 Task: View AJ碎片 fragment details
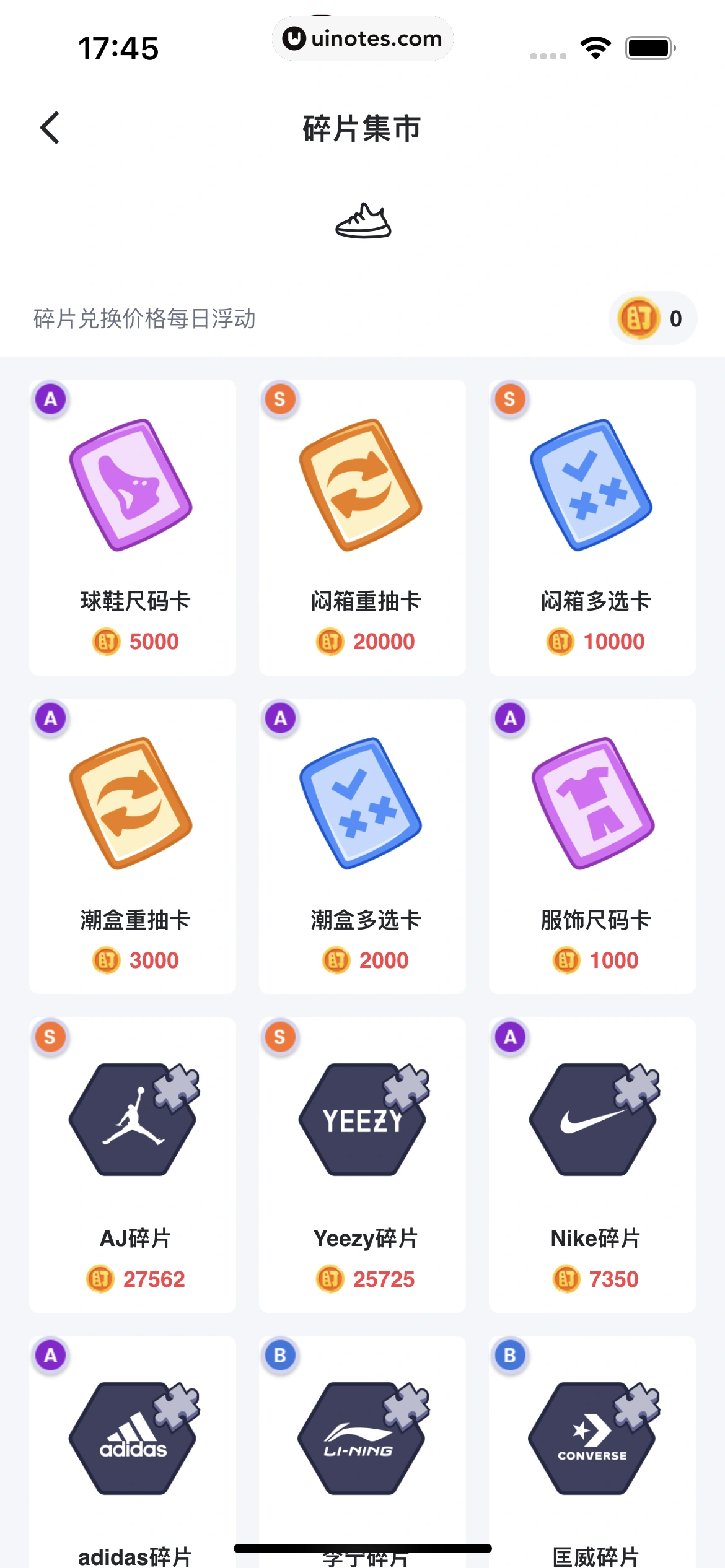133,1164
